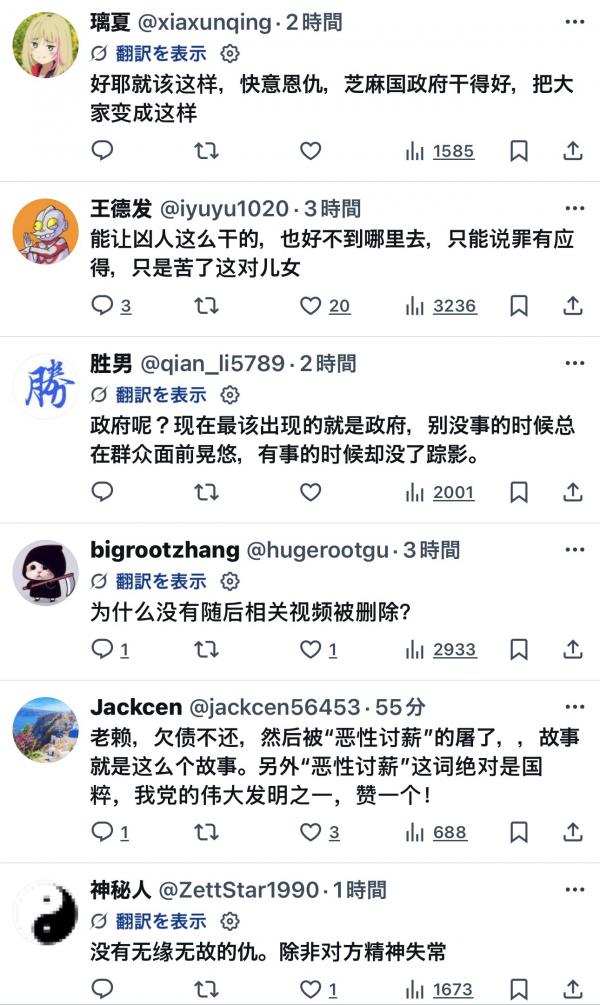This screenshot has width=600, height=1005.
Task: Bookmark bigrootzhang's reply
Action: pyautogui.click(x=519, y=650)
